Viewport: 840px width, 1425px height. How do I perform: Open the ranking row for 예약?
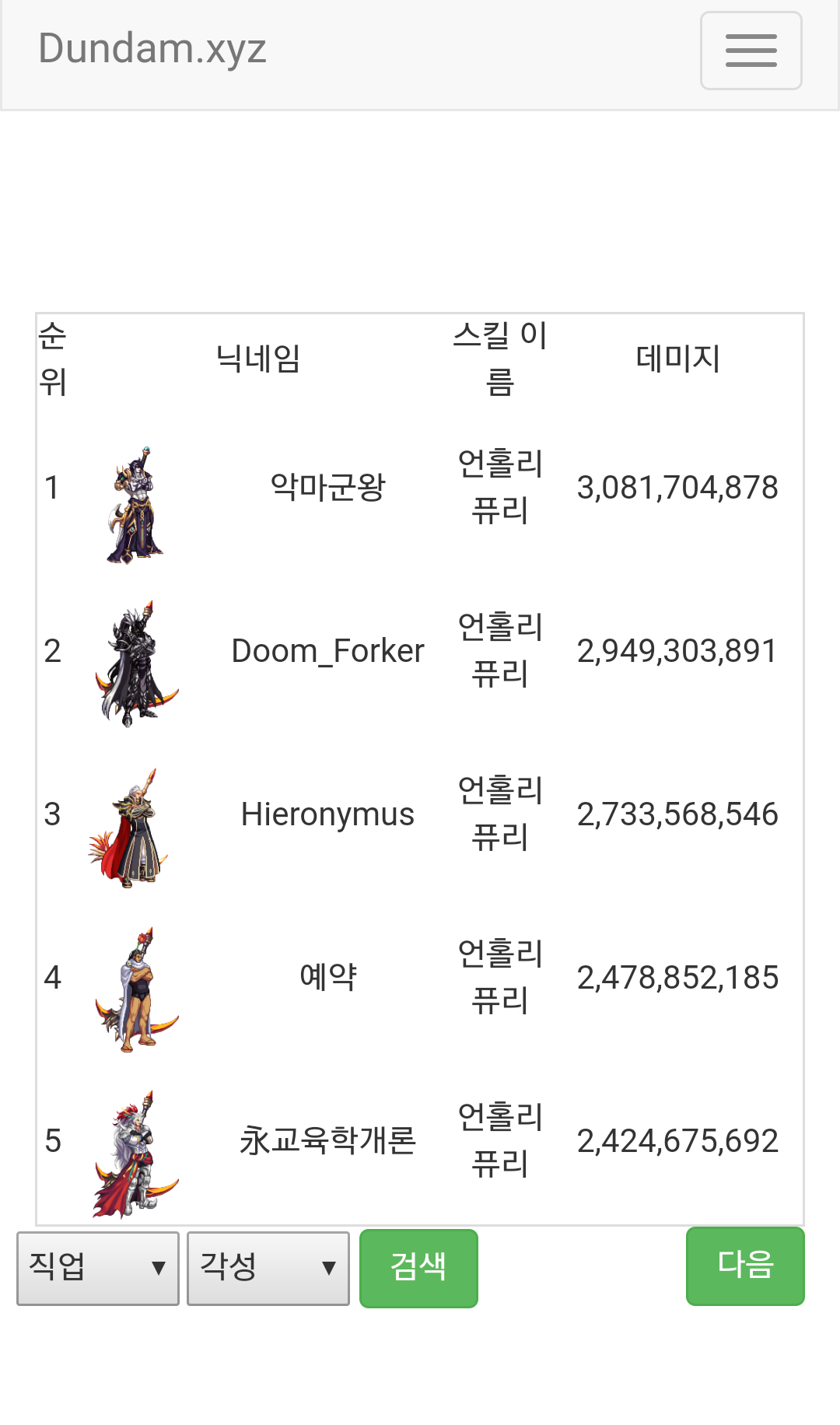click(420, 978)
